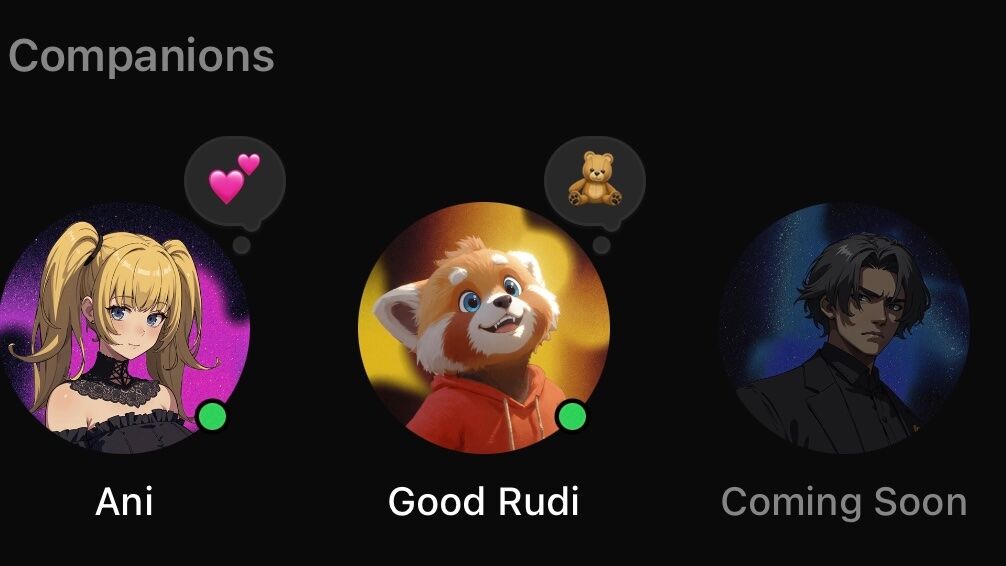Open the Ani companion
Image resolution: width=1006 pixels, height=566 pixels.
coord(124,328)
